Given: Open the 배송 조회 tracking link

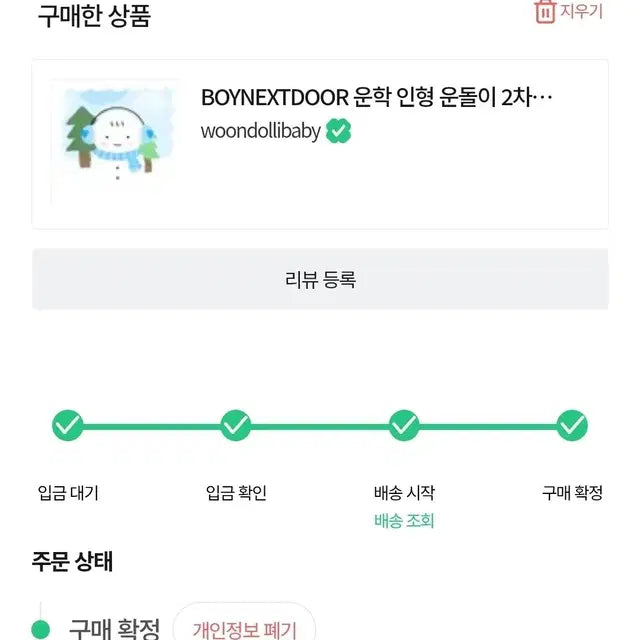Looking at the screenshot, I should (404, 520).
